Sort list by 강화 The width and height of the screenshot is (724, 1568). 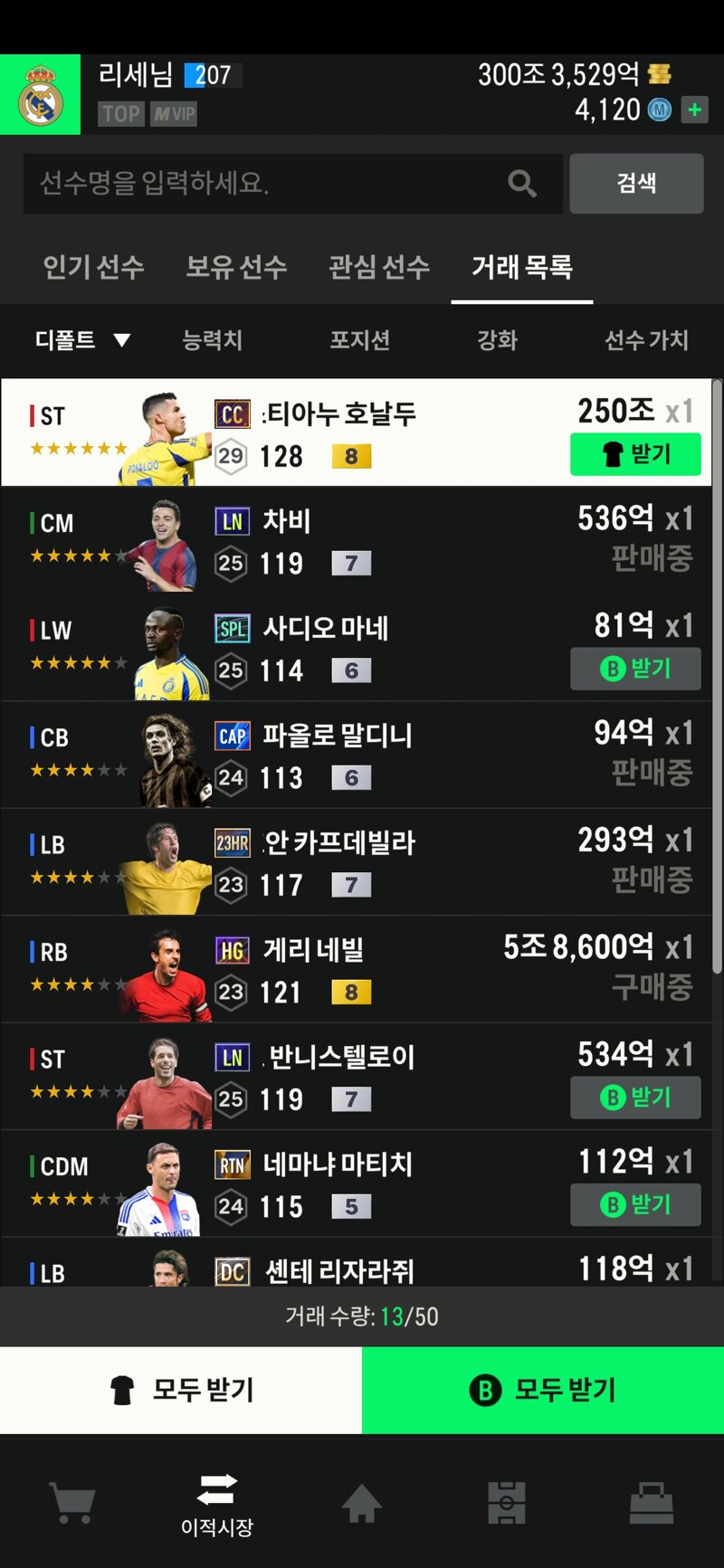click(497, 340)
